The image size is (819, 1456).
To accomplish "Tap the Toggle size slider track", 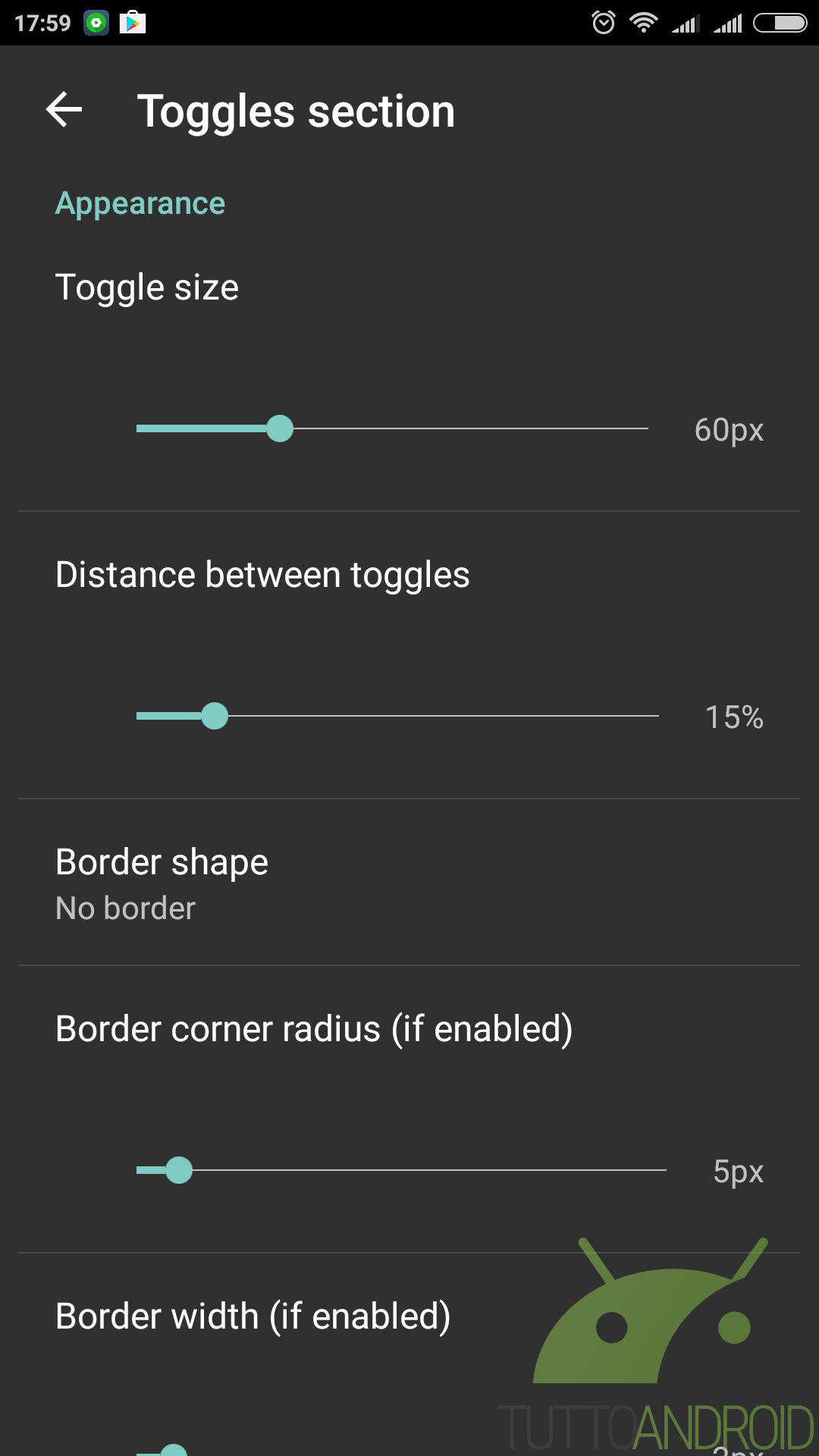I will pos(392,428).
